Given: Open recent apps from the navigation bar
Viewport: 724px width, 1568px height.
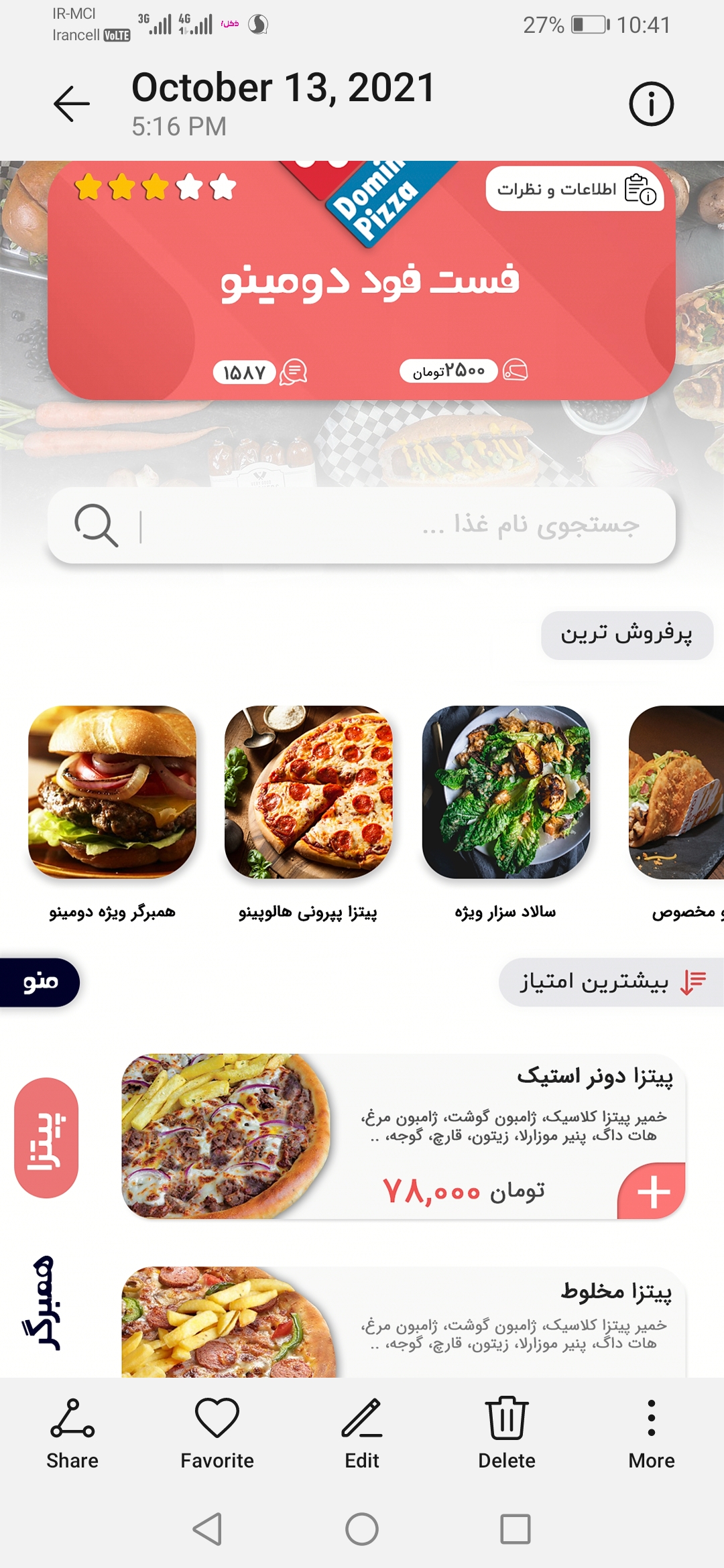Looking at the screenshot, I should tap(516, 1529).
